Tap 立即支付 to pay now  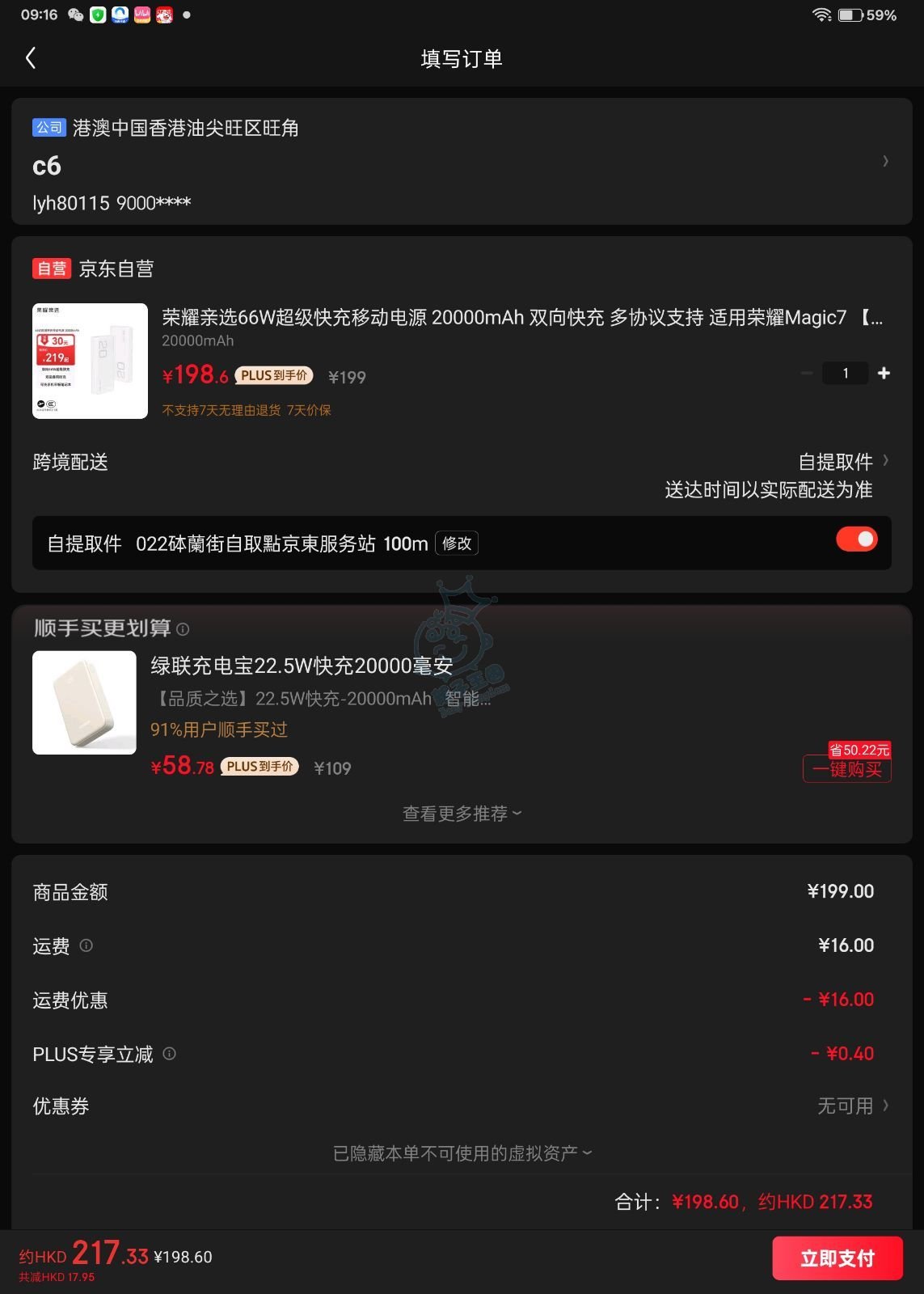click(837, 1258)
